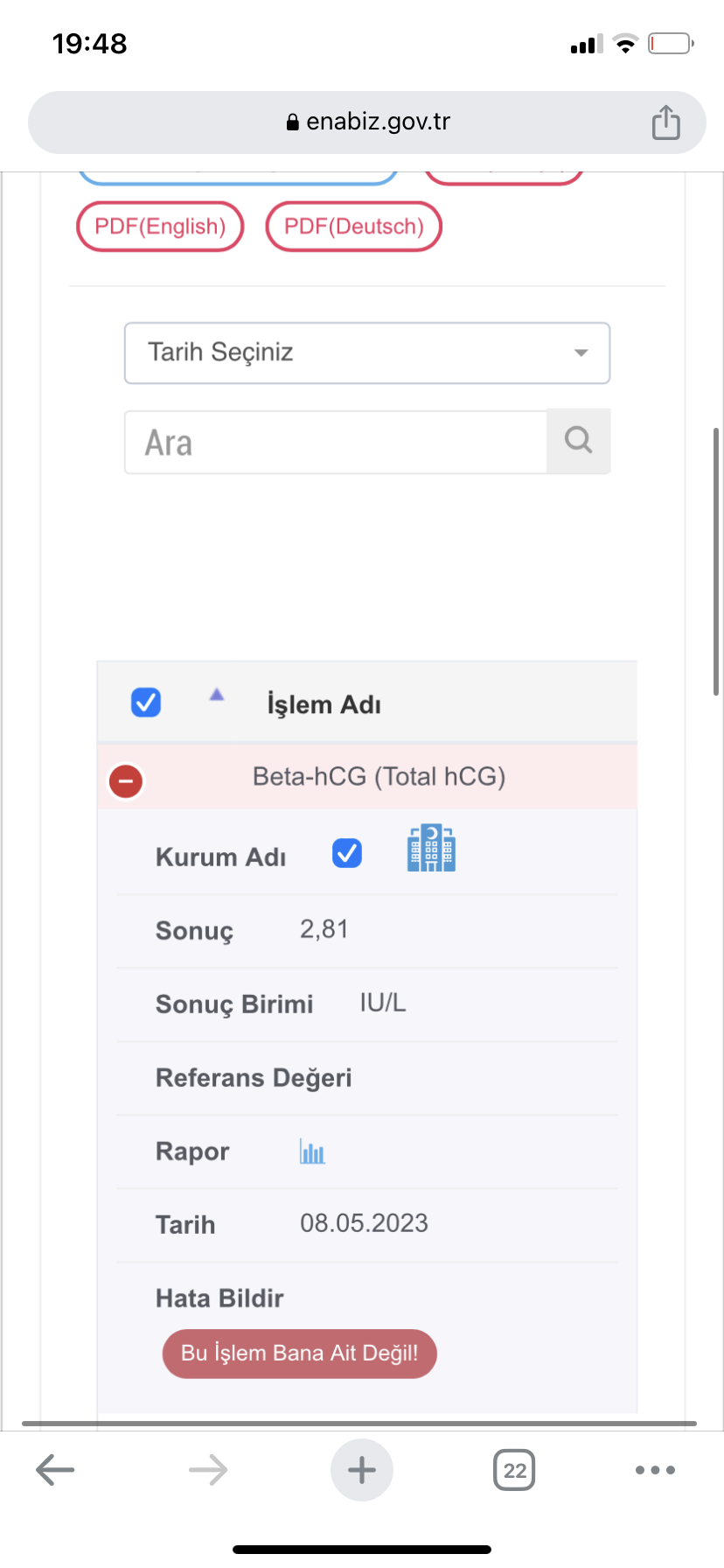Go back in the browser
The image size is (724, 1568).
pyautogui.click(x=55, y=1470)
